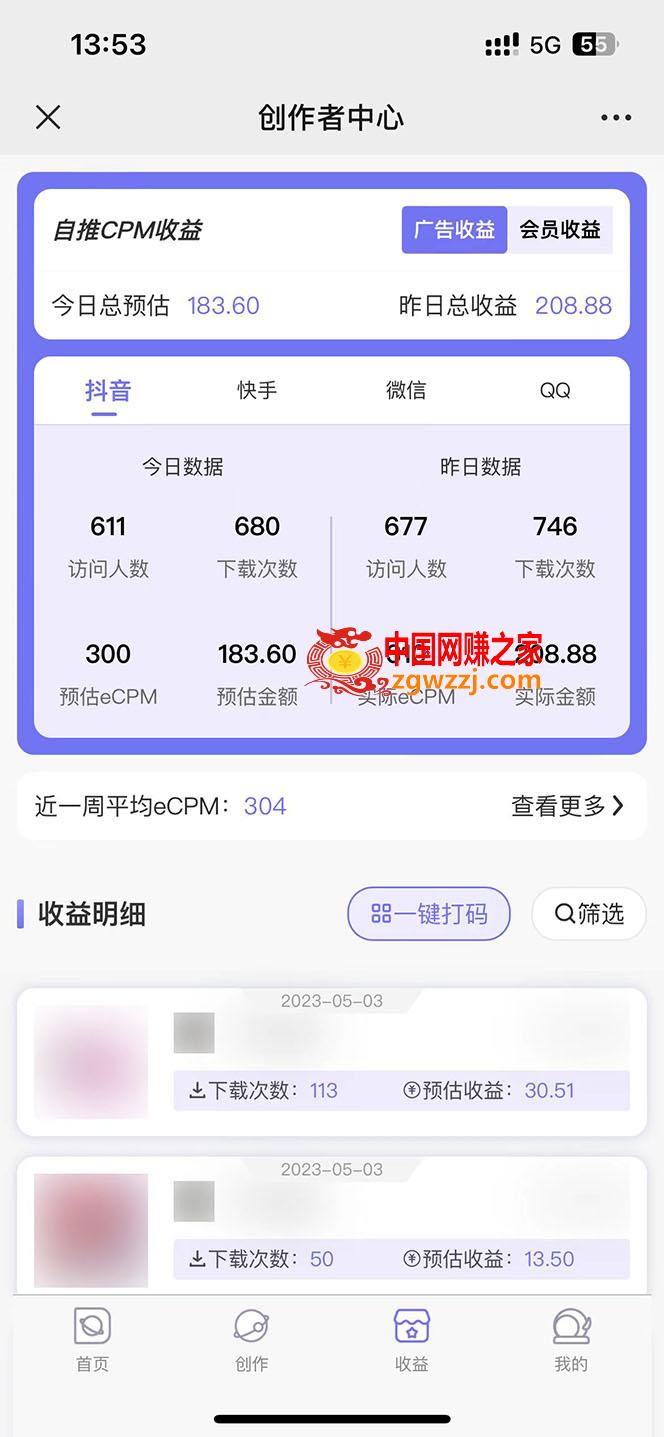
Task: Open the earnings card with 50 downloads
Action: pyautogui.click(x=332, y=1226)
